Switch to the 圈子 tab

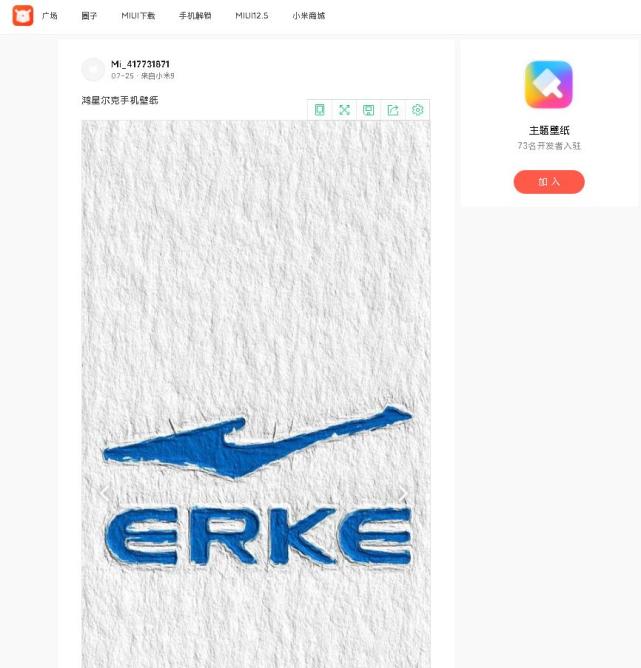(89, 16)
